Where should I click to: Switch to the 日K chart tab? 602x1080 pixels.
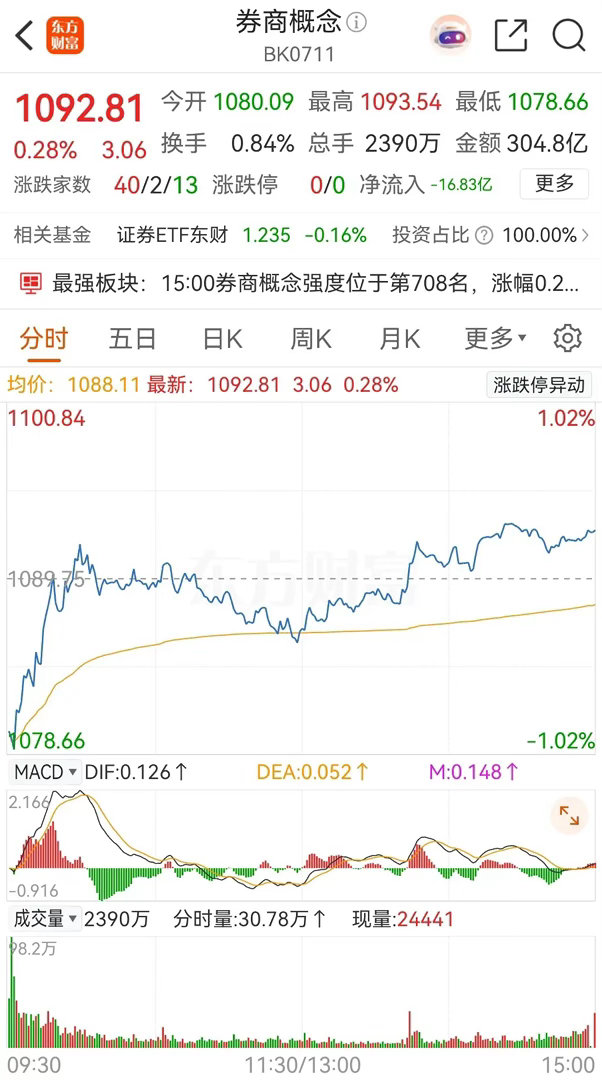(222, 339)
